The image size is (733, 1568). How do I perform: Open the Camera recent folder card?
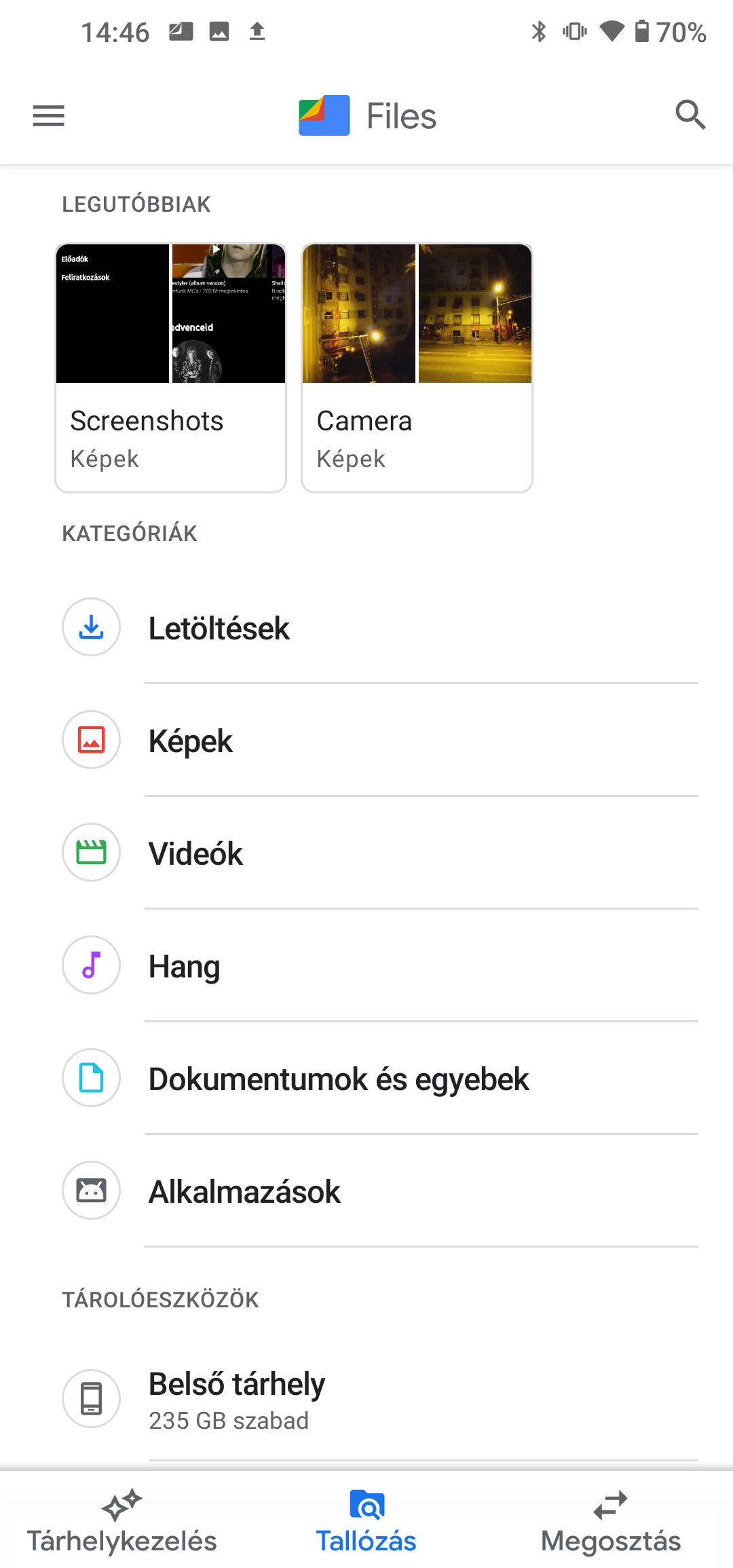pos(417,368)
